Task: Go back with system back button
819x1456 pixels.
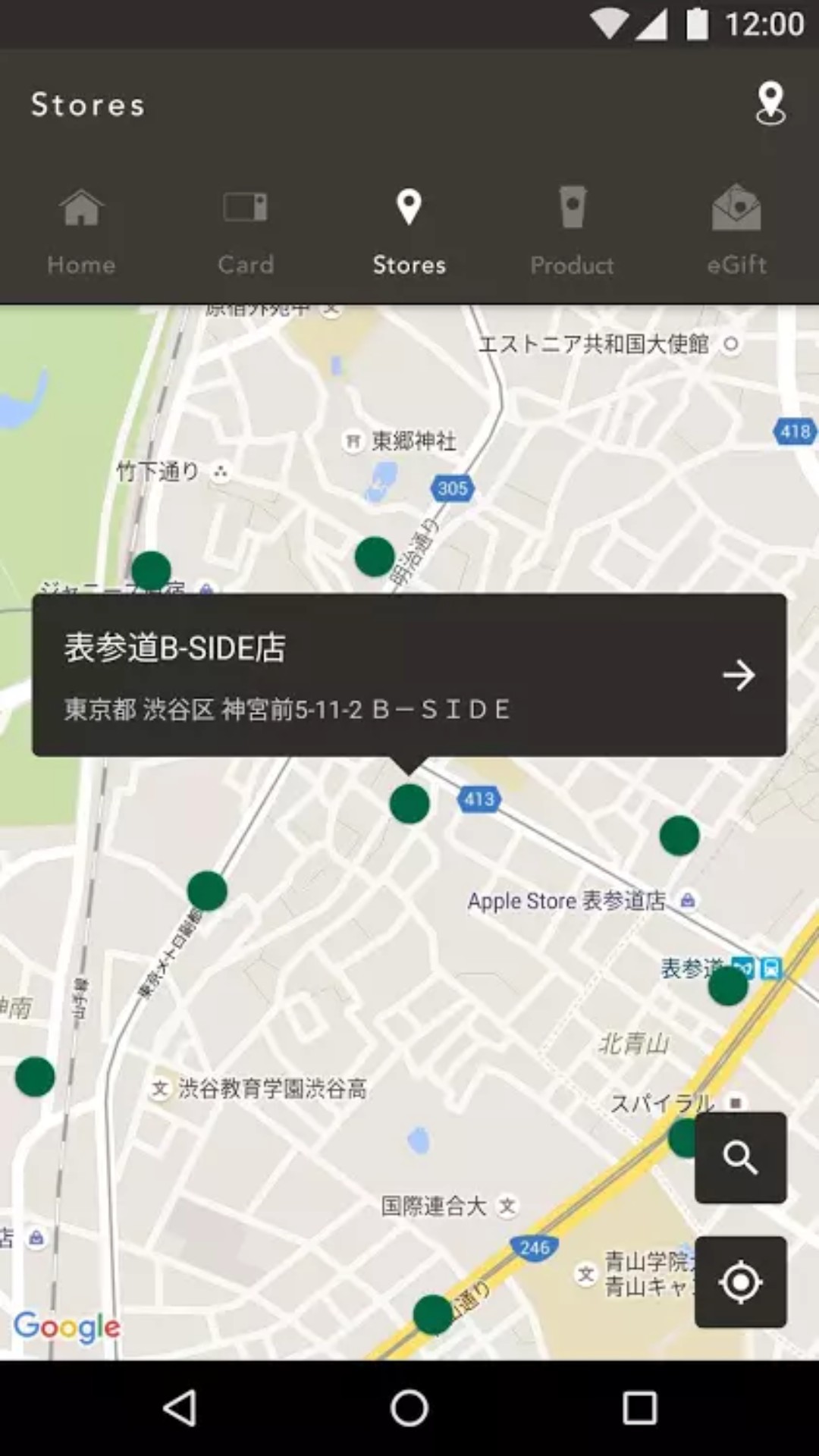Action: click(180, 1408)
